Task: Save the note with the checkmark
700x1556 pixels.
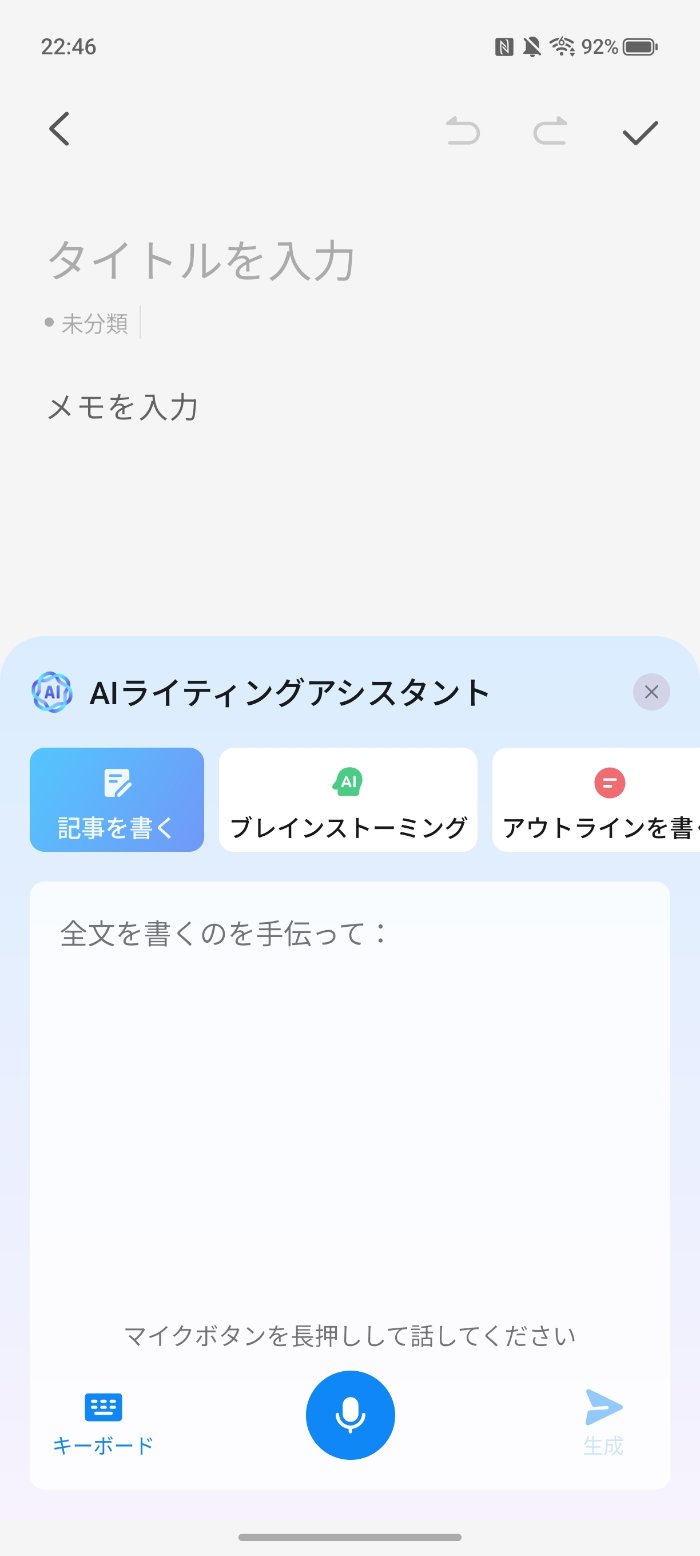Action: click(x=640, y=132)
